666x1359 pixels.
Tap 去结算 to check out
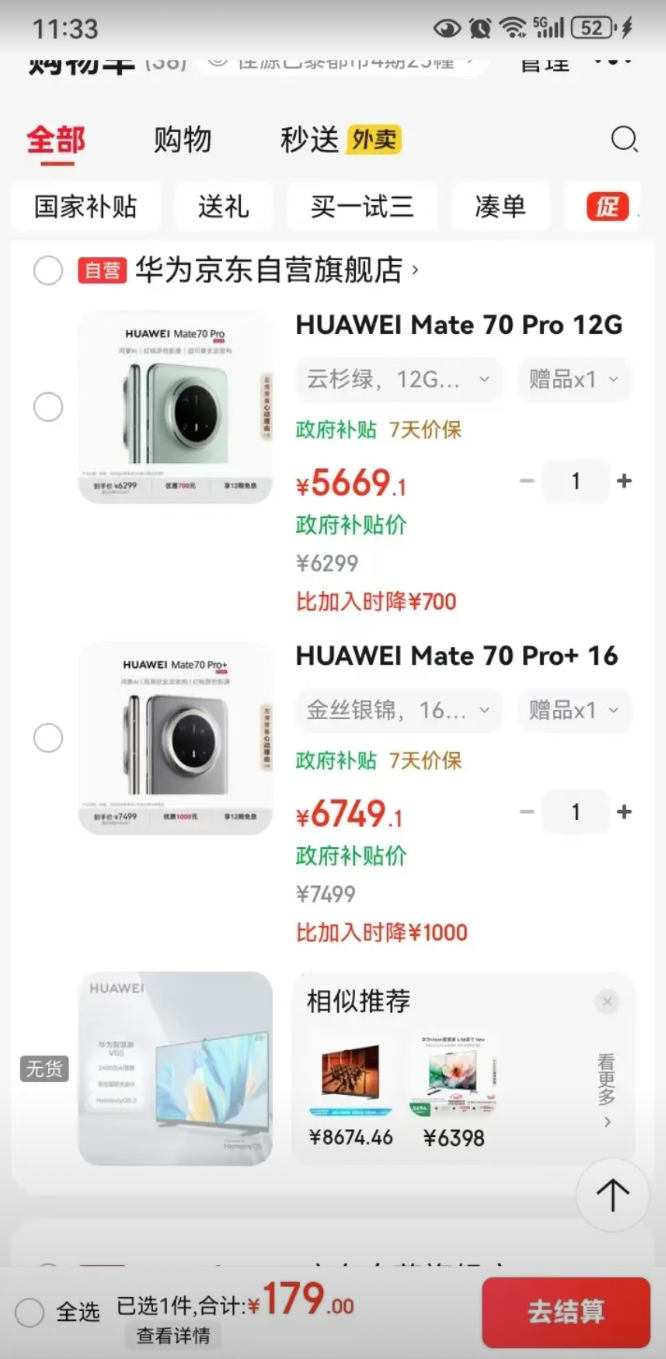tap(566, 1312)
